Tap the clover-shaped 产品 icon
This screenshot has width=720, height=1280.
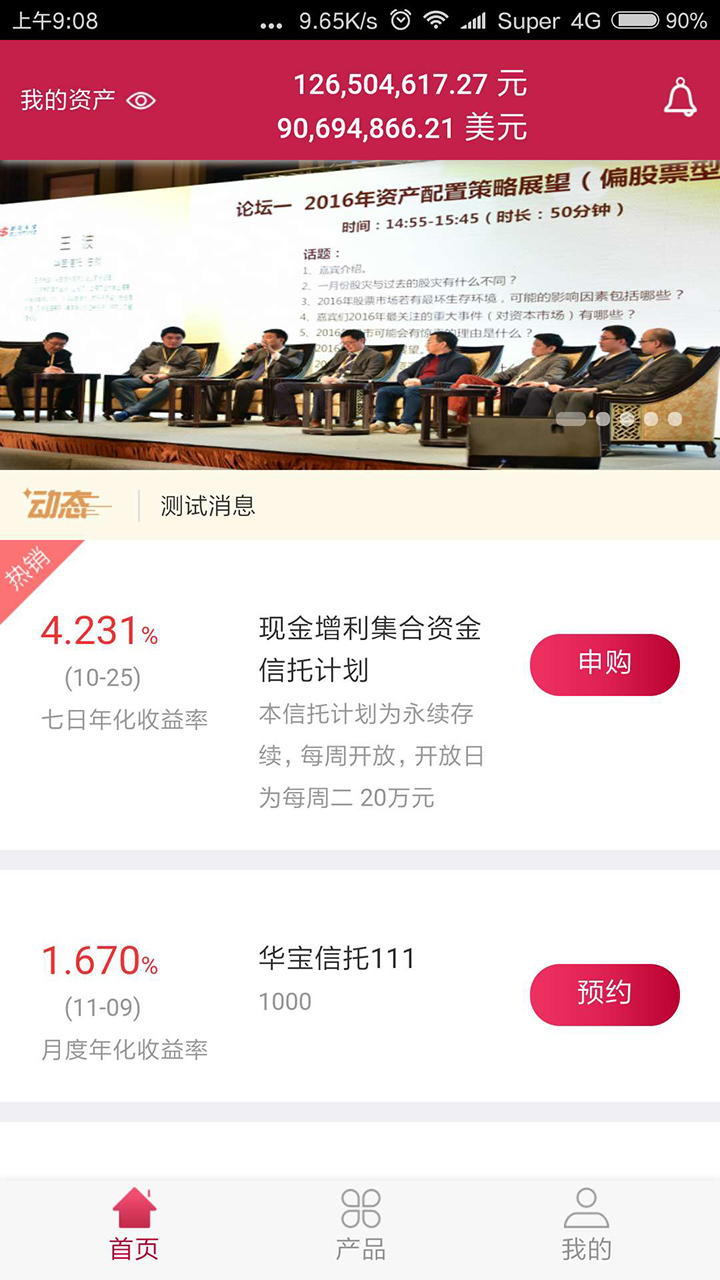(360, 1207)
